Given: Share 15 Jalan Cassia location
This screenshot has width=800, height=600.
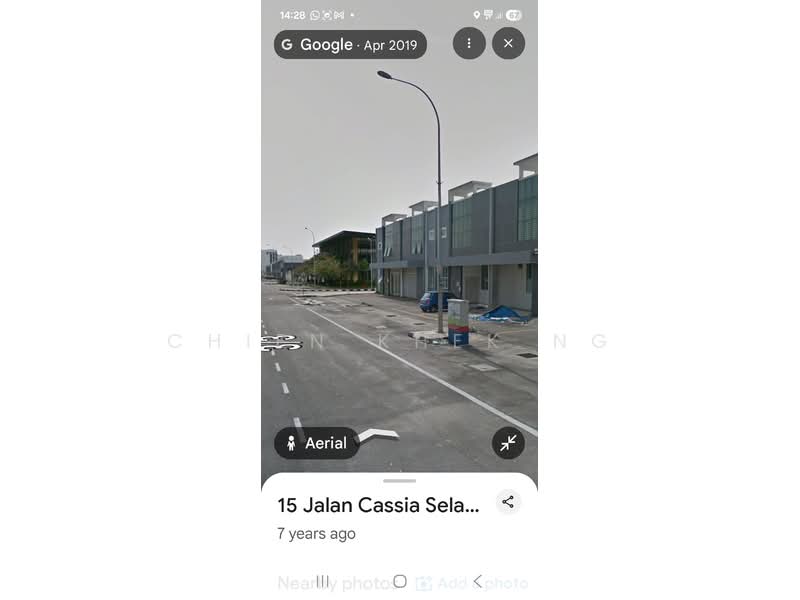Looking at the screenshot, I should 508,502.
